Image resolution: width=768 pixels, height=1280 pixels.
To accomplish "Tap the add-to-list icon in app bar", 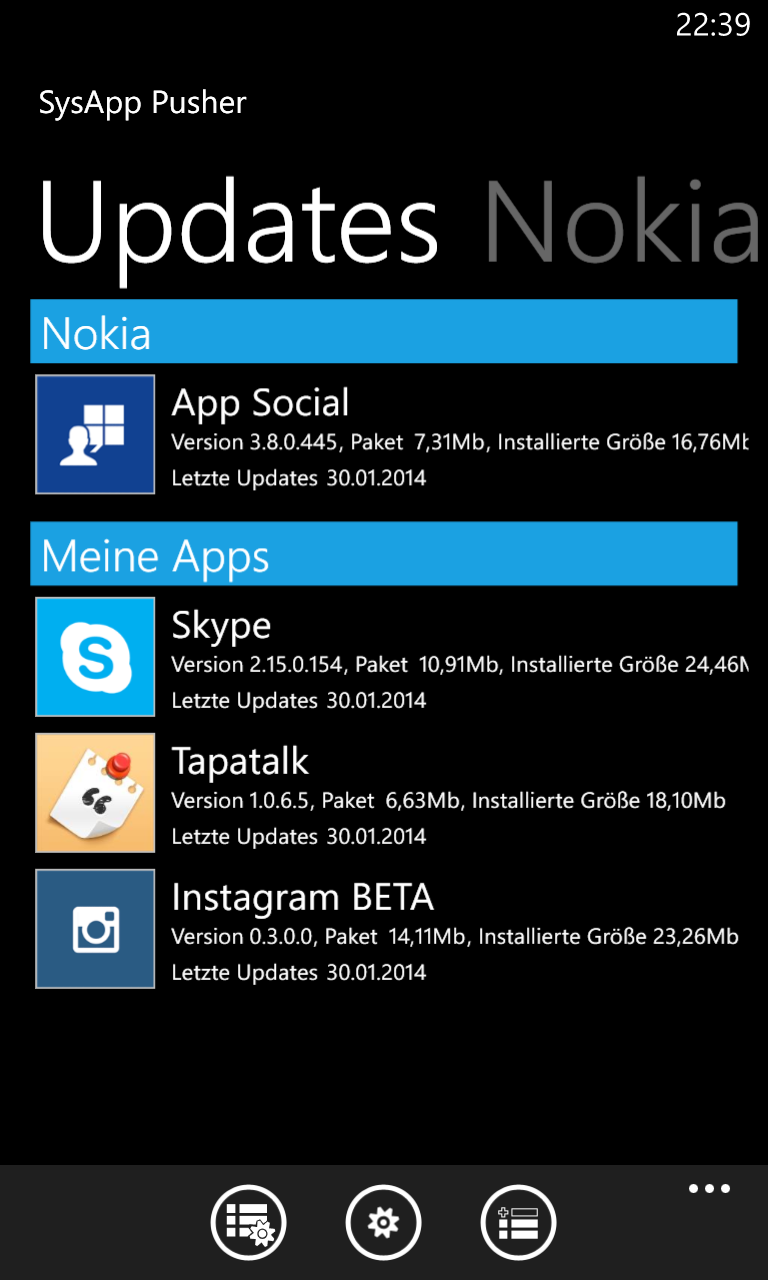I will tap(519, 1222).
